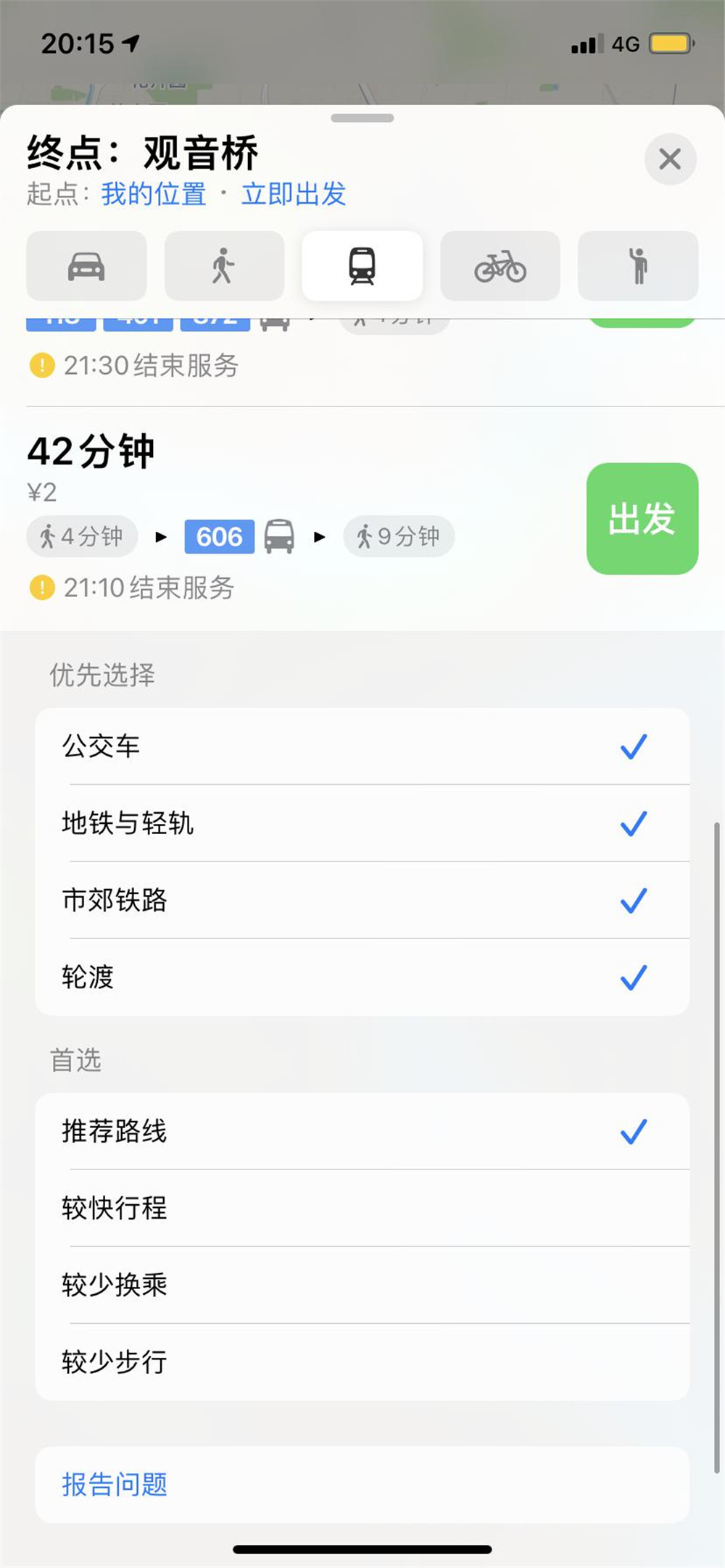The image size is (725, 1568).
Task: Select the walking directions mode icon
Action: [224, 266]
